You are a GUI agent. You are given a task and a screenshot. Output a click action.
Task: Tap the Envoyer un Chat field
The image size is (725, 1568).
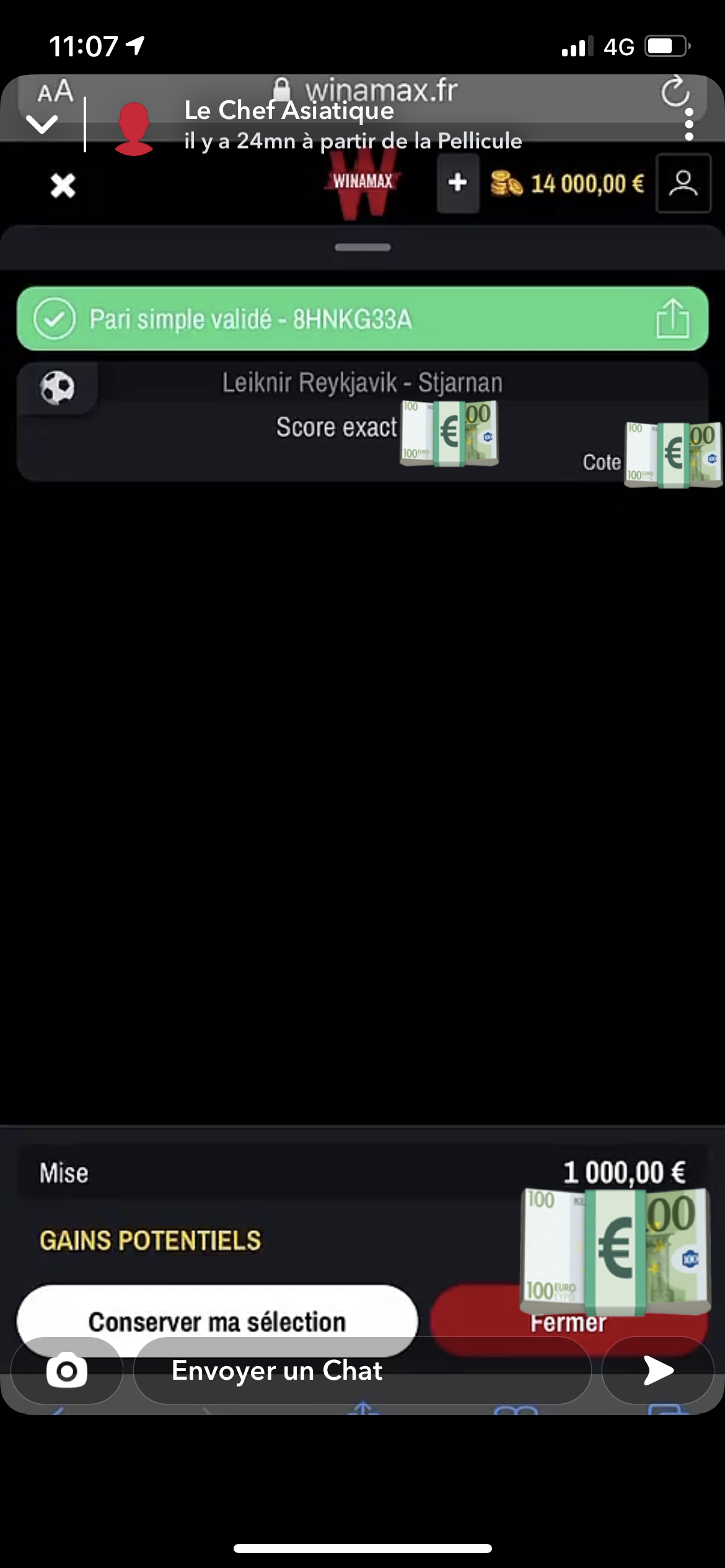pos(362,1370)
